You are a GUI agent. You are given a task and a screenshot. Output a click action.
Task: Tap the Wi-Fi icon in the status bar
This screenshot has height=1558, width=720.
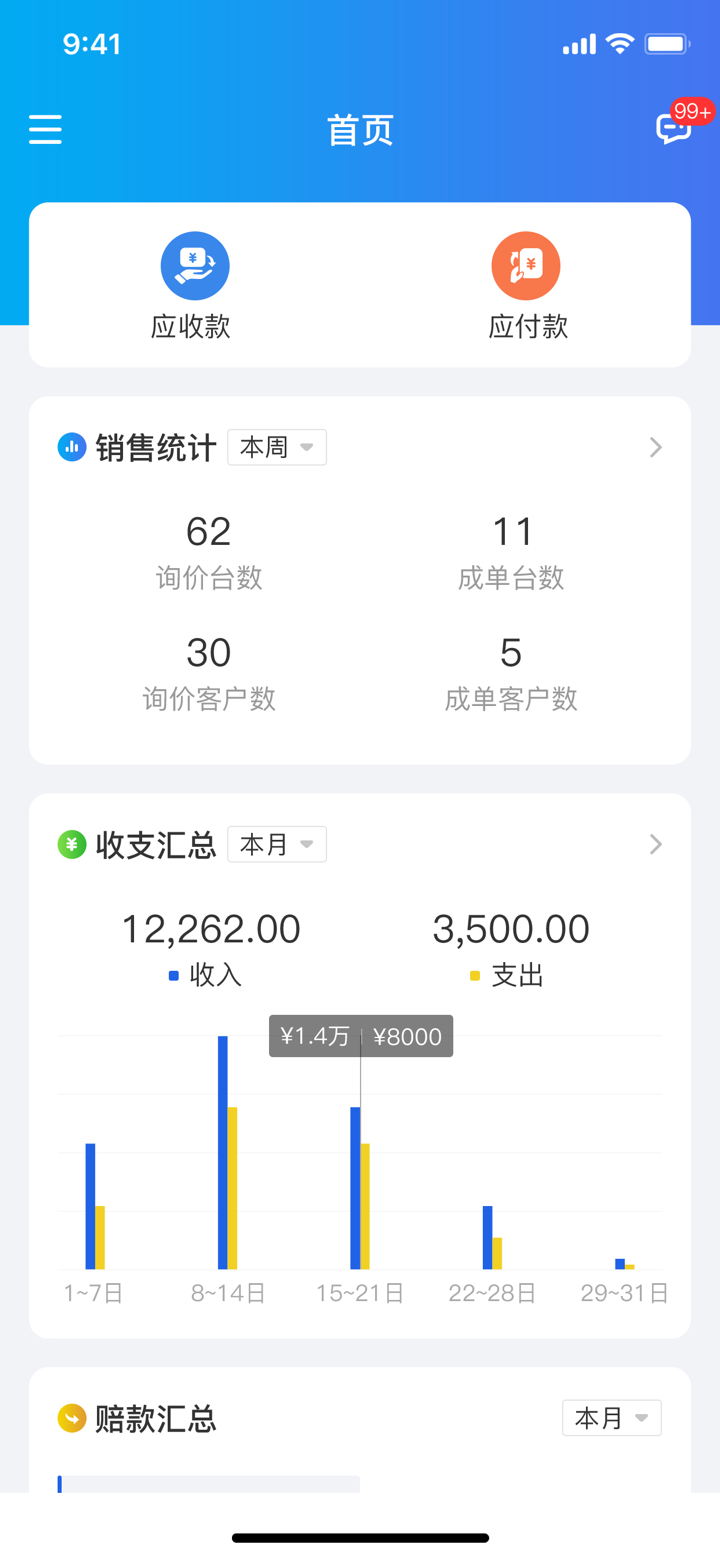click(622, 43)
